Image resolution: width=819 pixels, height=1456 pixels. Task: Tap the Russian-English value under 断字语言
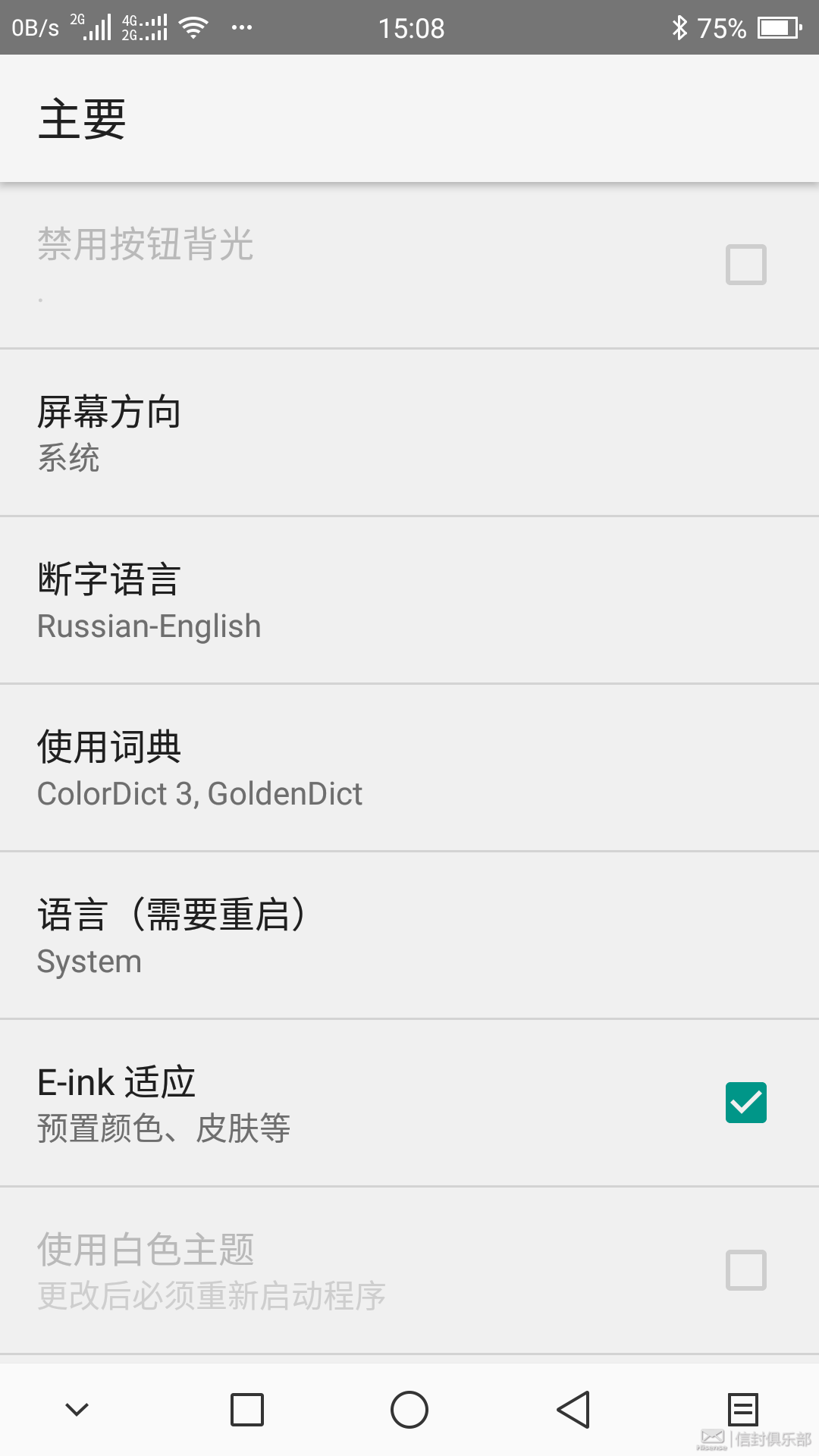point(149,626)
